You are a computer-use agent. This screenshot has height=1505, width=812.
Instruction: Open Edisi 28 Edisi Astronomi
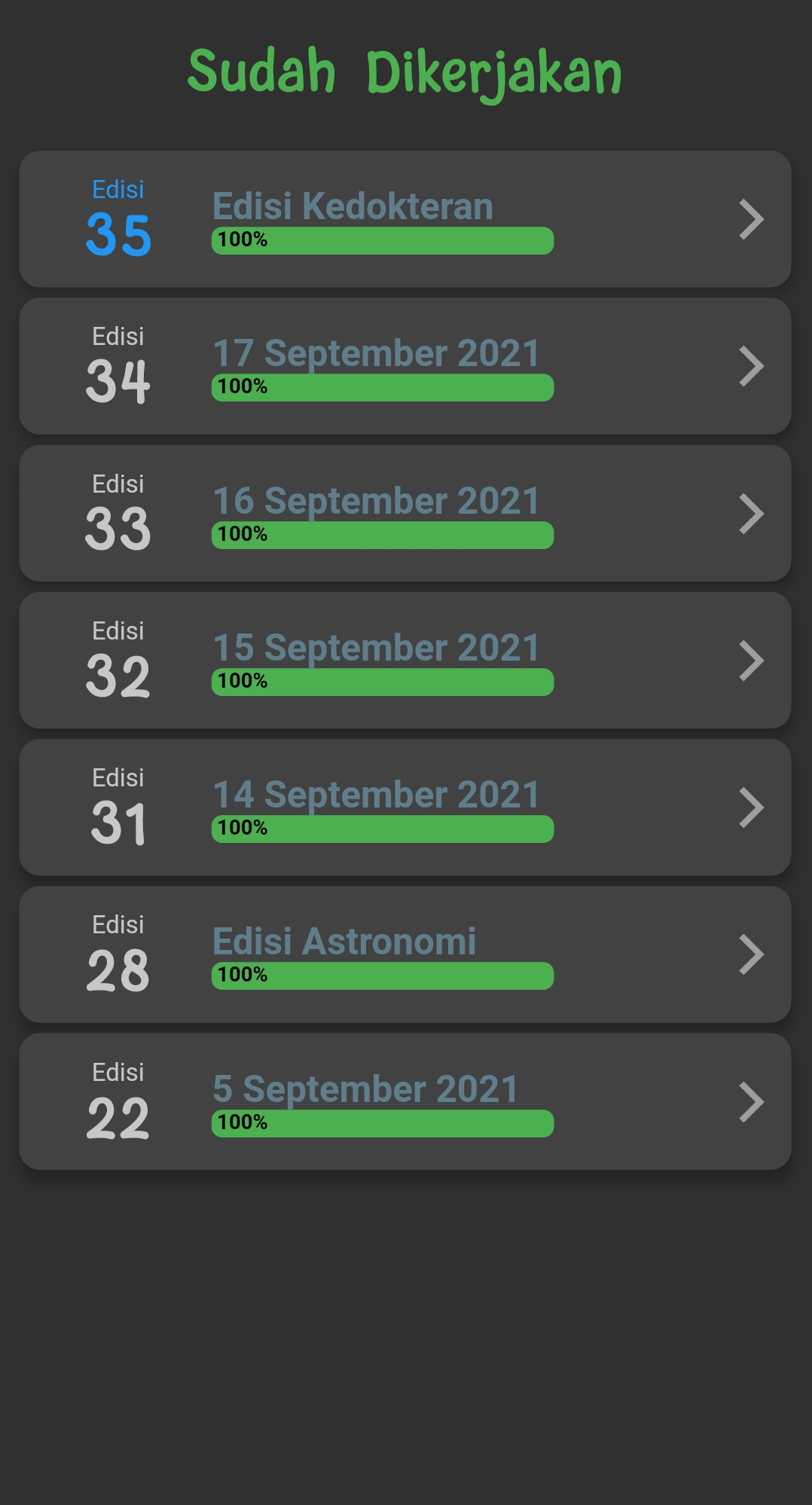click(405, 954)
